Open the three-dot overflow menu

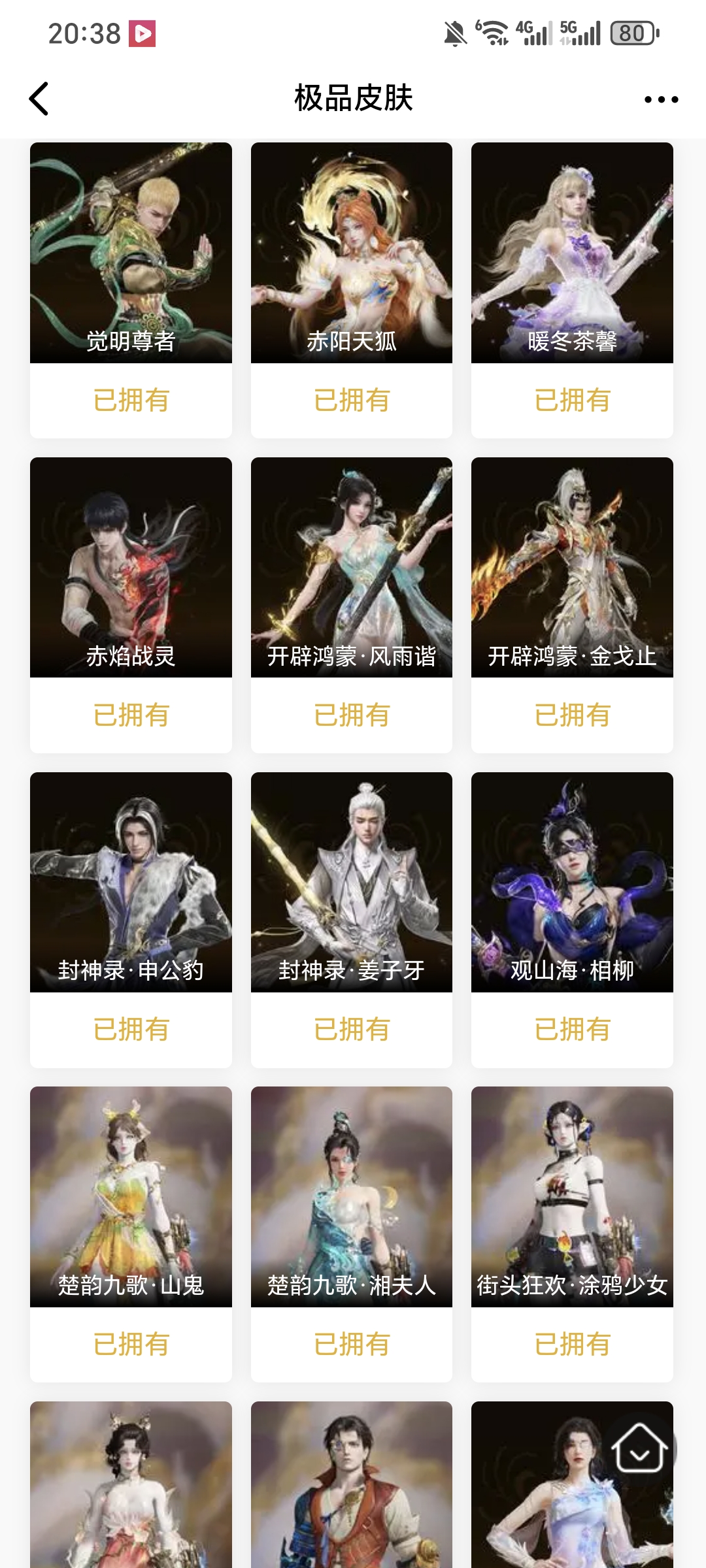click(x=661, y=99)
